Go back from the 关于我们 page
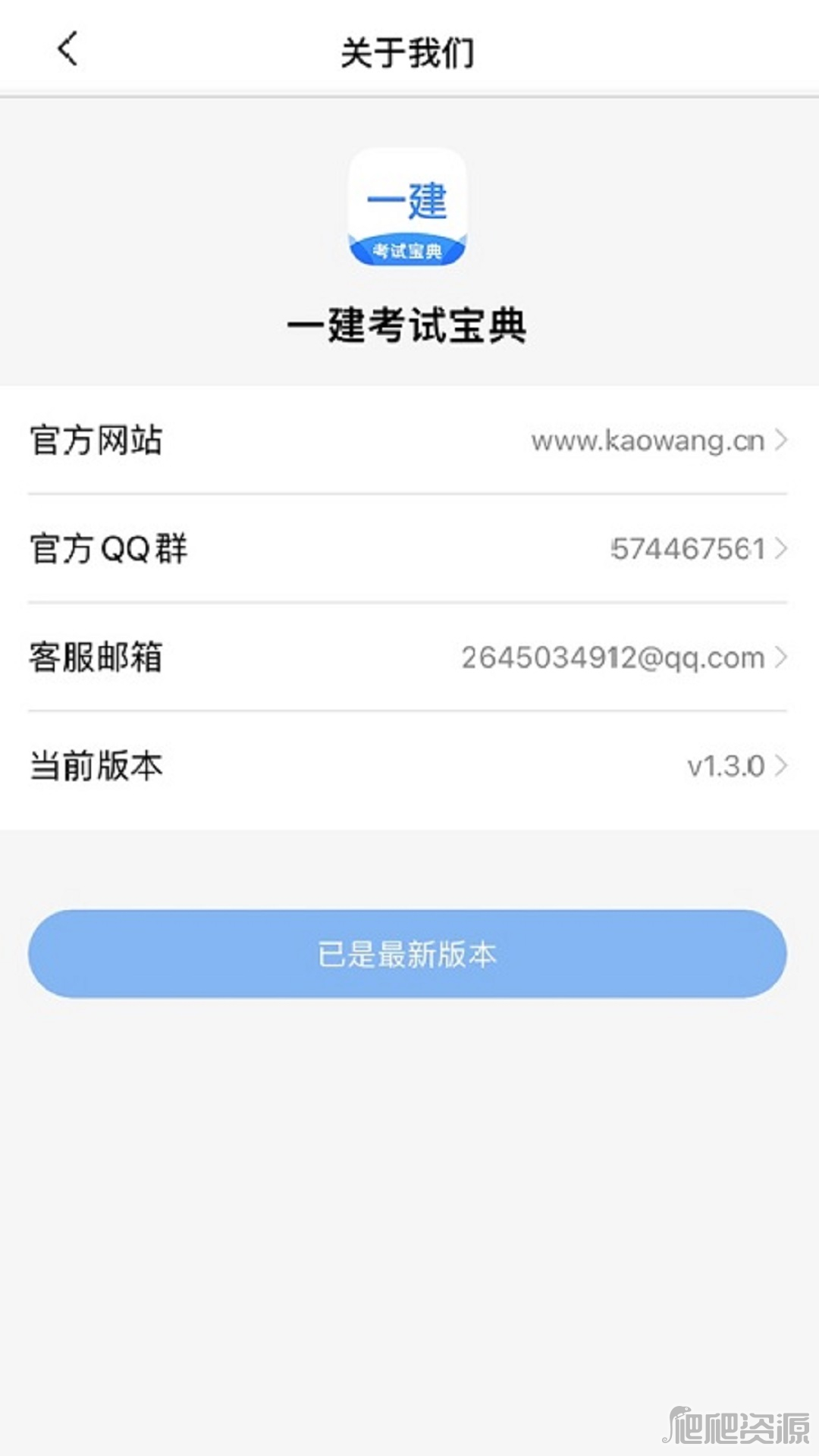This screenshot has width=819, height=1456. pos(67,50)
